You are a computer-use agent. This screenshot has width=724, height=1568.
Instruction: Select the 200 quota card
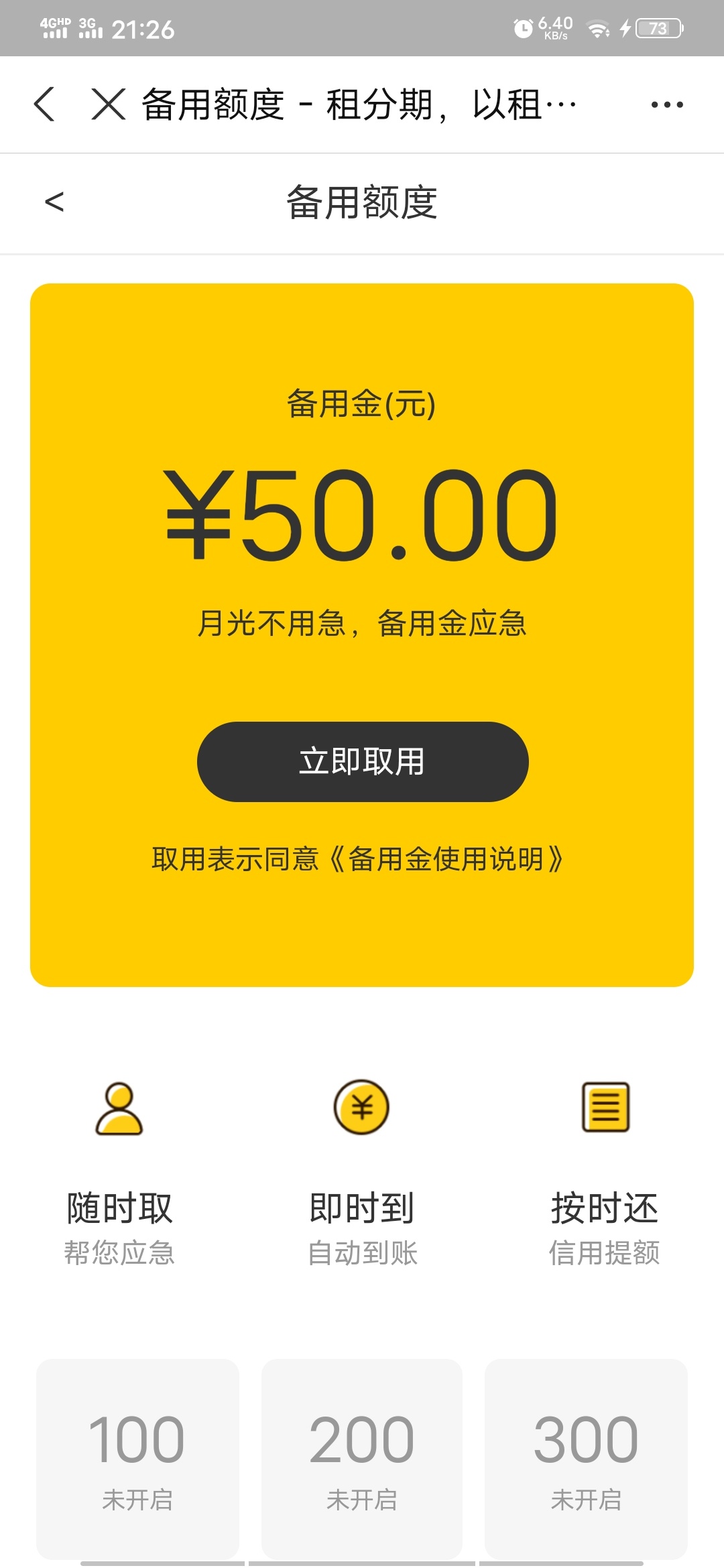[x=362, y=1459]
